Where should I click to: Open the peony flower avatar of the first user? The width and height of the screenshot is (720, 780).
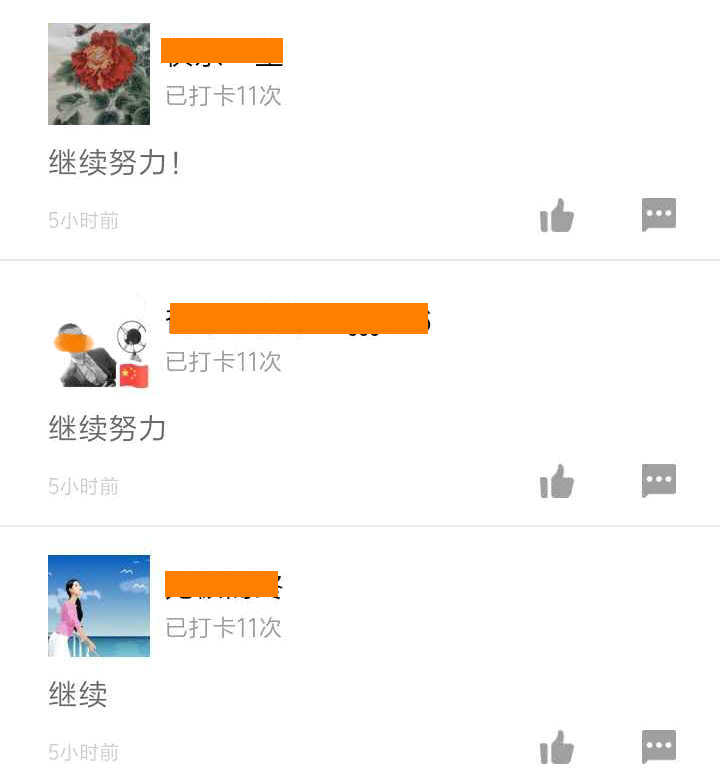tap(98, 74)
